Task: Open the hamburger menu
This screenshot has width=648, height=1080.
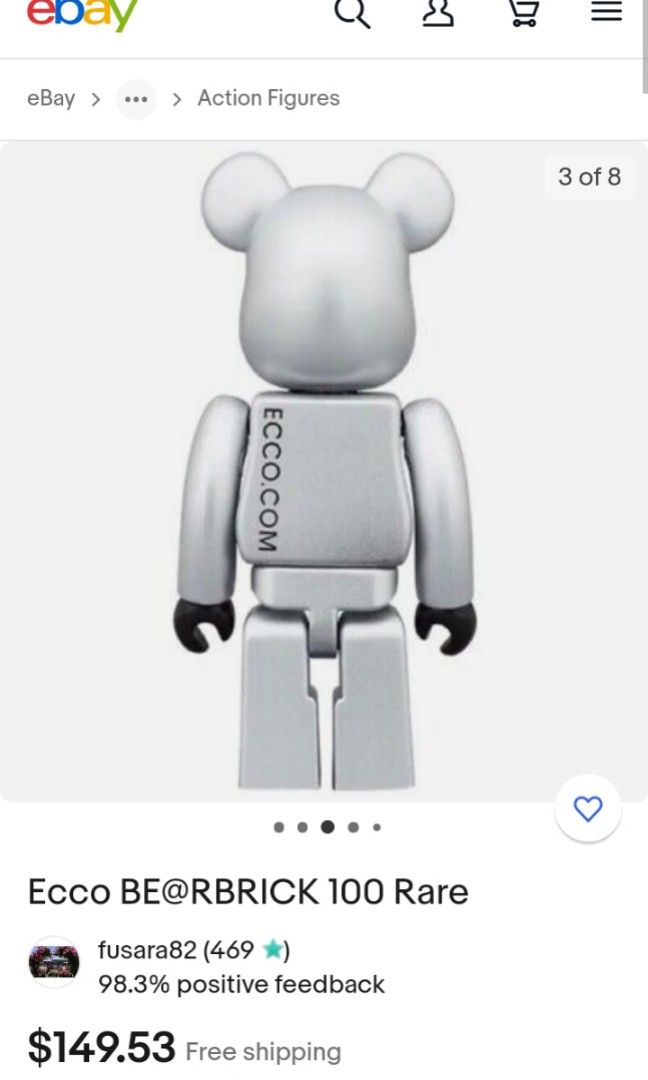Action: click(x=606, y=12)
